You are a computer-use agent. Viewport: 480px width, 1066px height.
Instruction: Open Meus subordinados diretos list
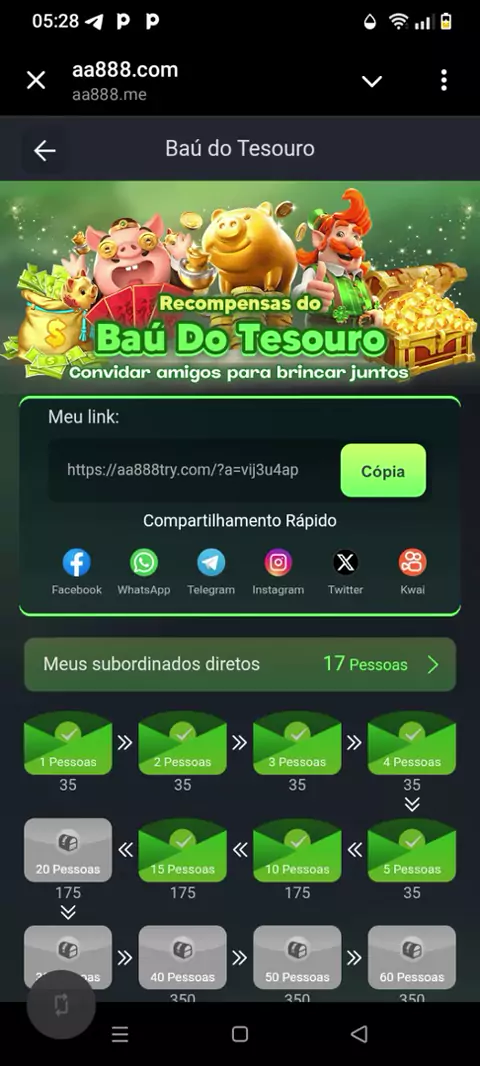coord(240,664)
